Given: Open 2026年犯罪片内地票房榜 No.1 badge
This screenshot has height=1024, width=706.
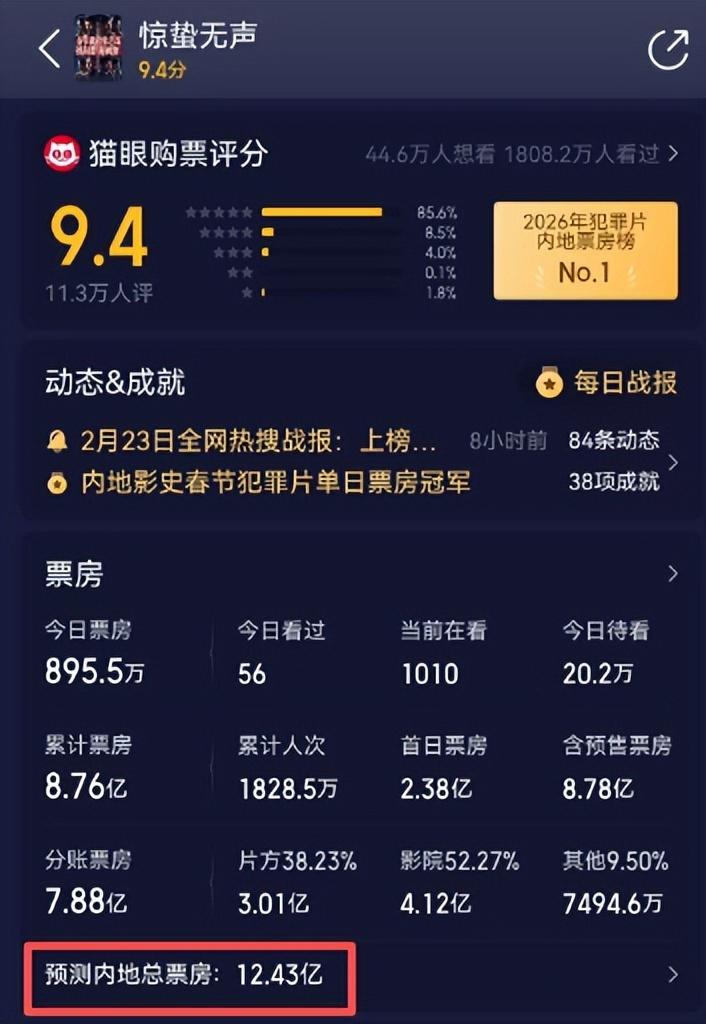Looking at the screenshot, I should [x=585, y=250].
